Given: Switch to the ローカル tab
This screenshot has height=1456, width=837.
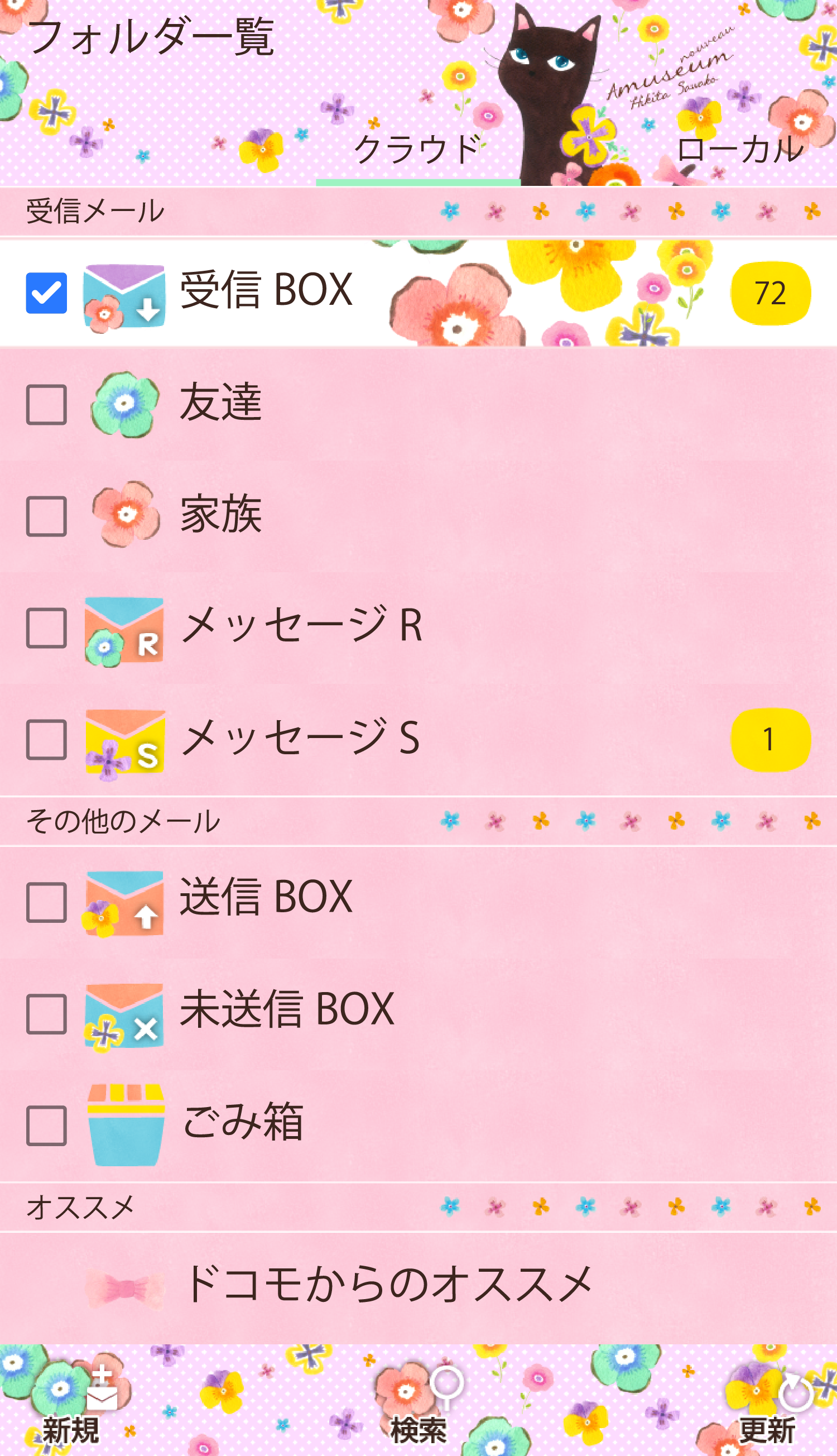Looking at the screenshot, I should 739,150.
